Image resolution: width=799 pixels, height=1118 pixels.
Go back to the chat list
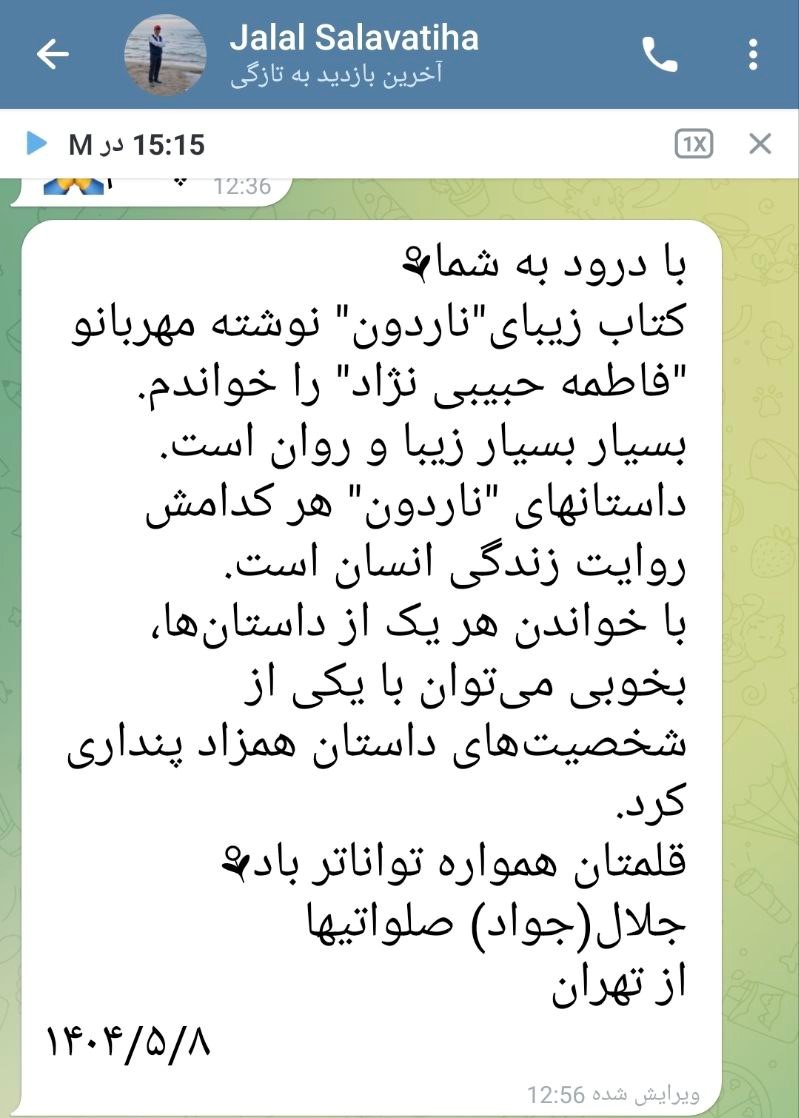point(52,54)
